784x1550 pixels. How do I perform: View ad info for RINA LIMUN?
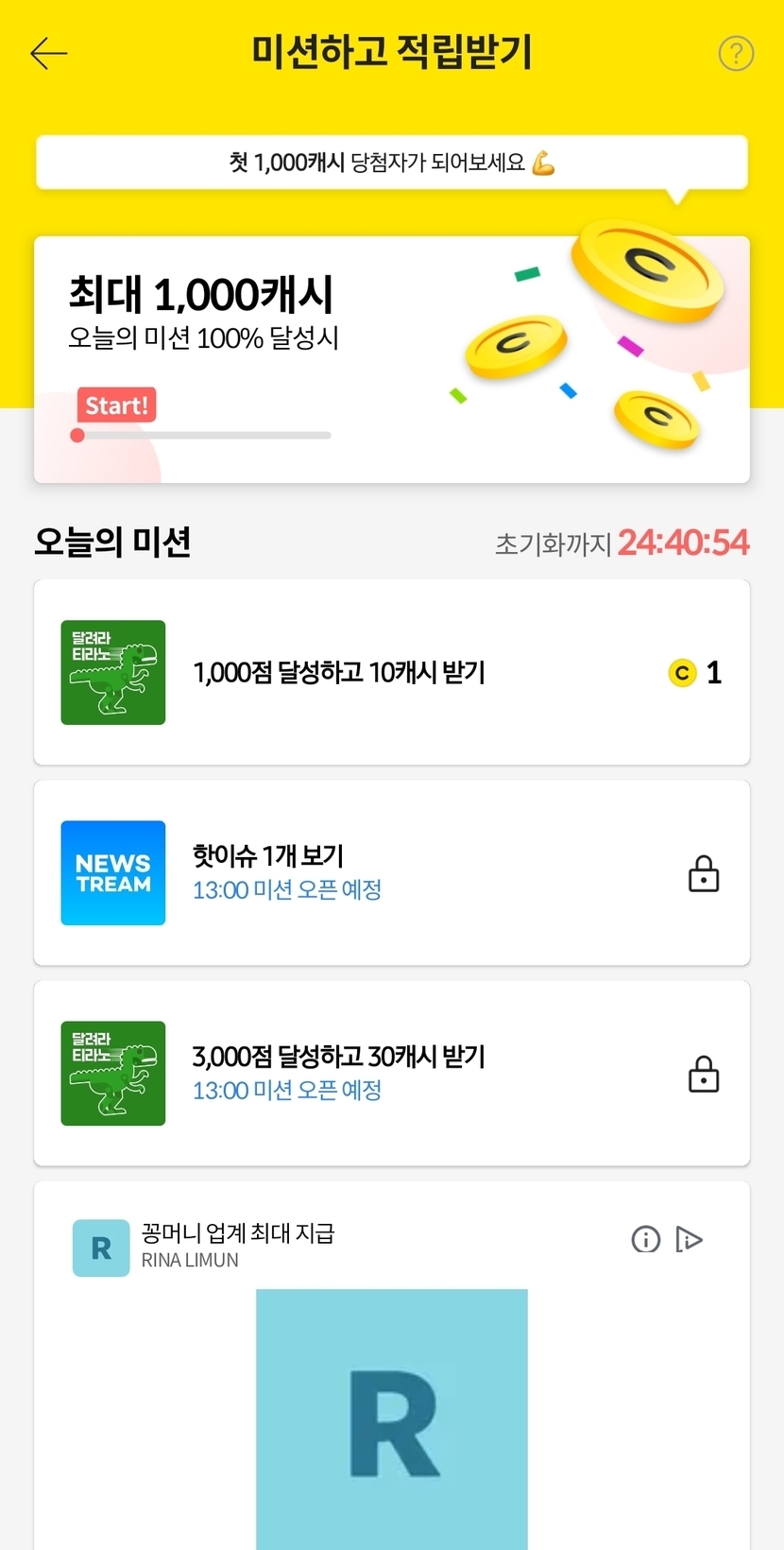click(645, 1239)
